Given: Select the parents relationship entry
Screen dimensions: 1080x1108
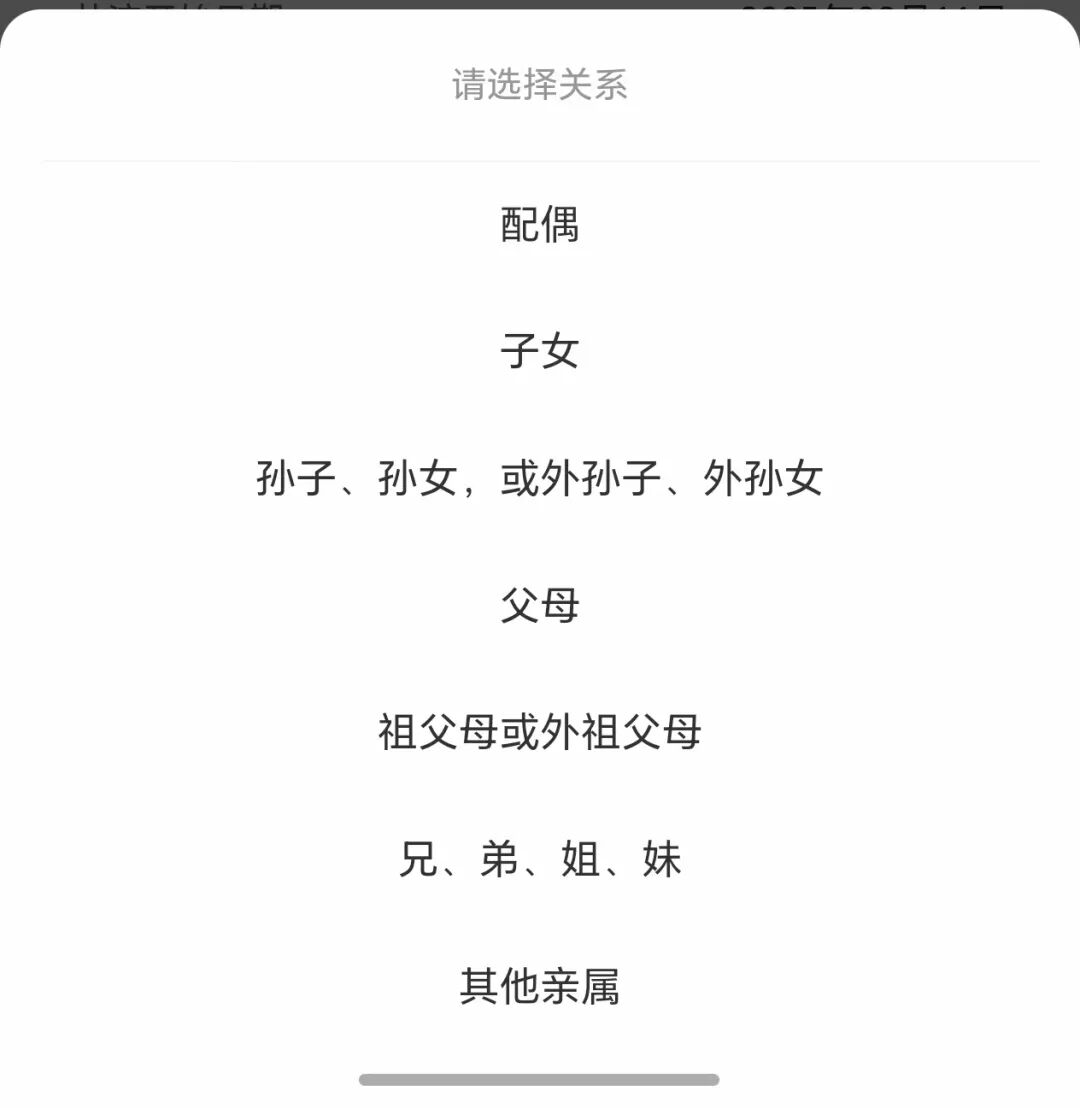Looking at the screenshot, I should coord(540,606).
